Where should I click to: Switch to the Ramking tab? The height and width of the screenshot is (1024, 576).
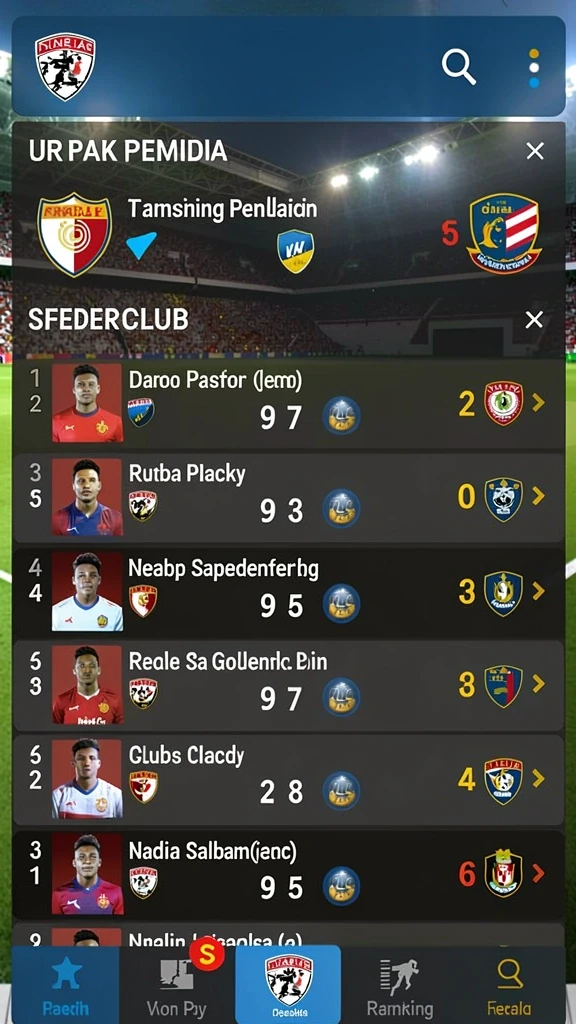[400, 985]
